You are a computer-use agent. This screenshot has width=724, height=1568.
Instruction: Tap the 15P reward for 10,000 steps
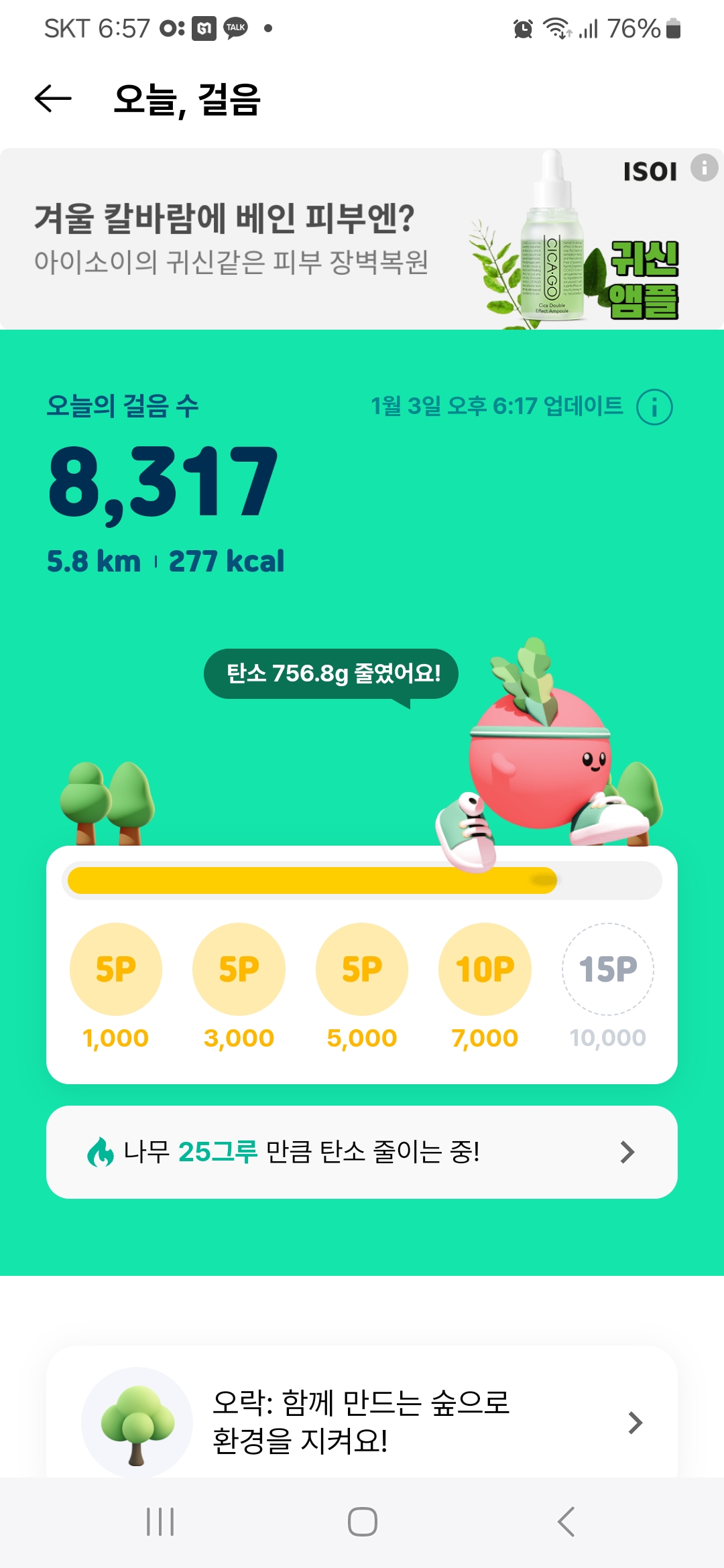click(607, 969)
